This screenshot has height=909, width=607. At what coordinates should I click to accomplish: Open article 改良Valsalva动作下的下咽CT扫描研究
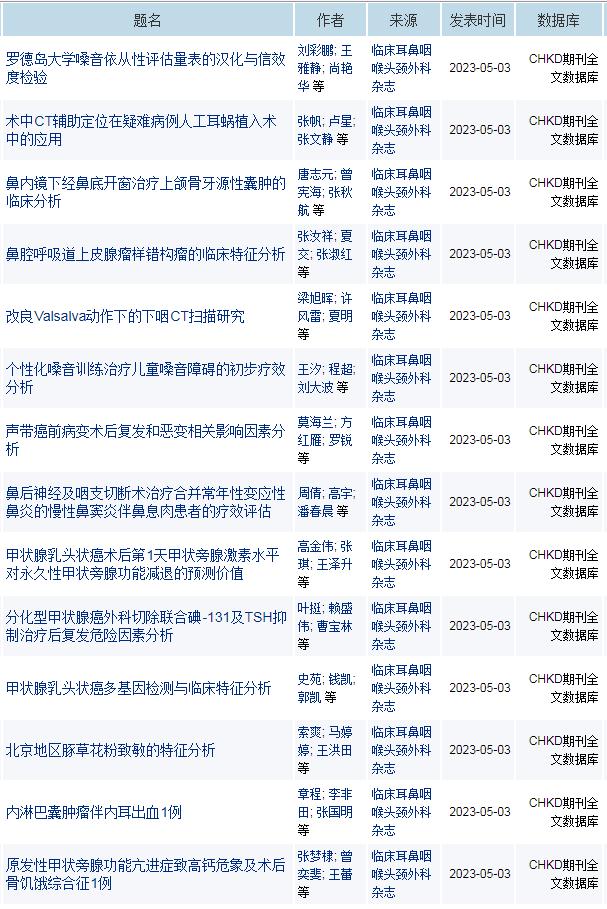(125, 316)
